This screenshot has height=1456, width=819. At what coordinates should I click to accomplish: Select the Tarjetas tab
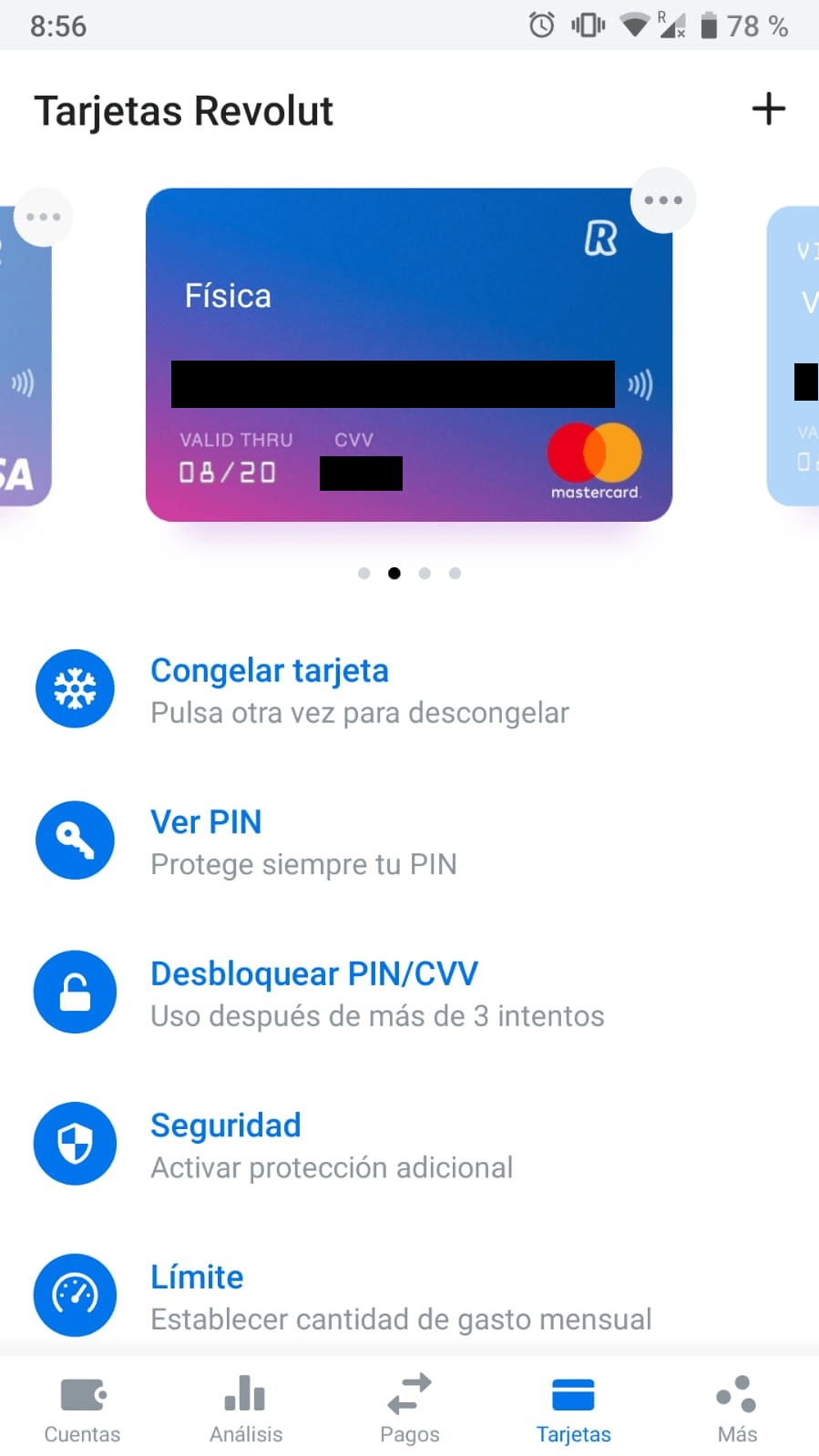[x=573, y=1409]
